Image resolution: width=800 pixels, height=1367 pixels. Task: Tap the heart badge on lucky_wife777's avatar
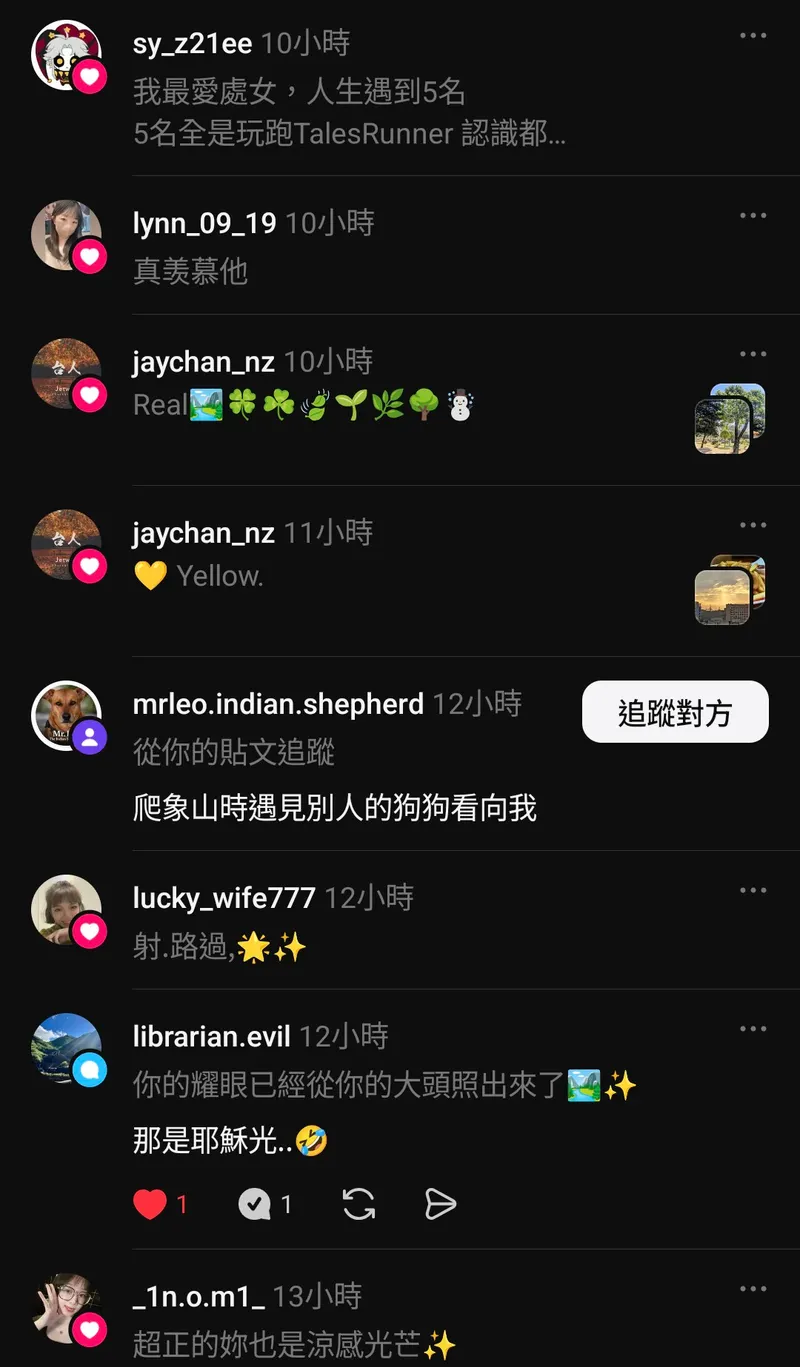click(89, 932)
